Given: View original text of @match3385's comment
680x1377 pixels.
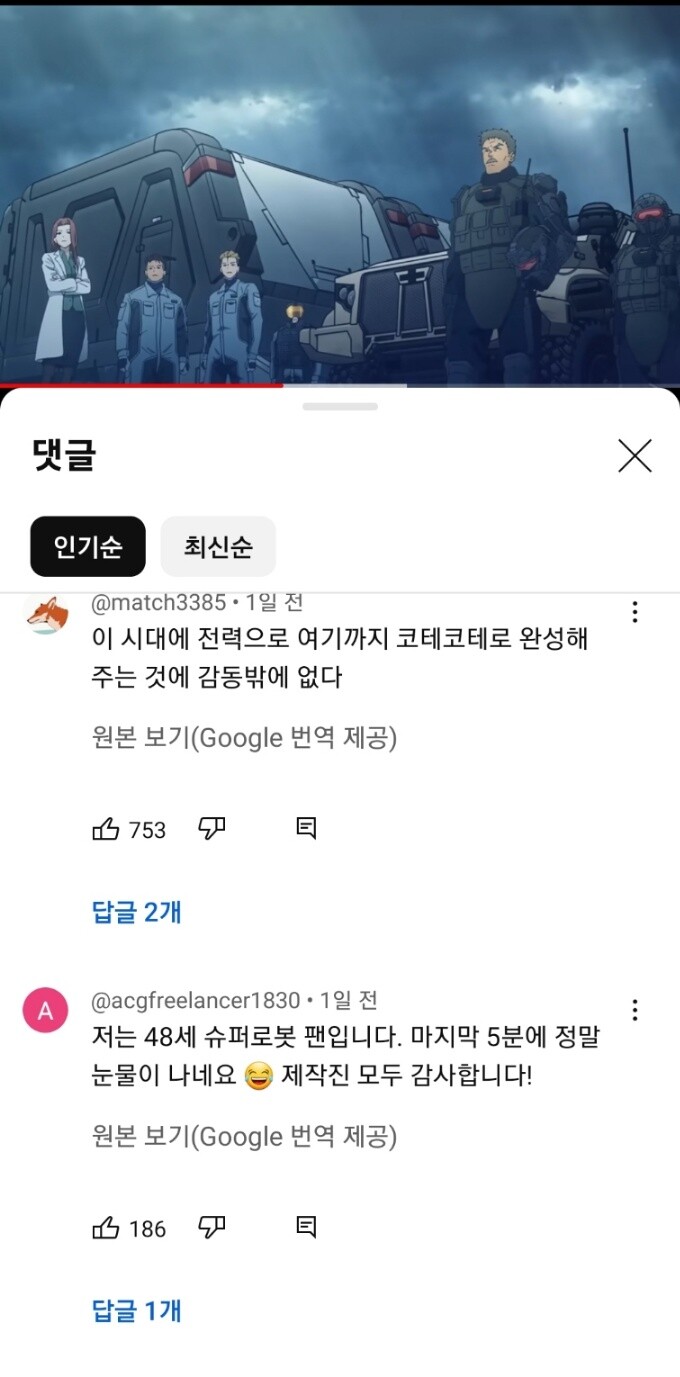Looking at the screenshot, I should (x=243, y=738).
